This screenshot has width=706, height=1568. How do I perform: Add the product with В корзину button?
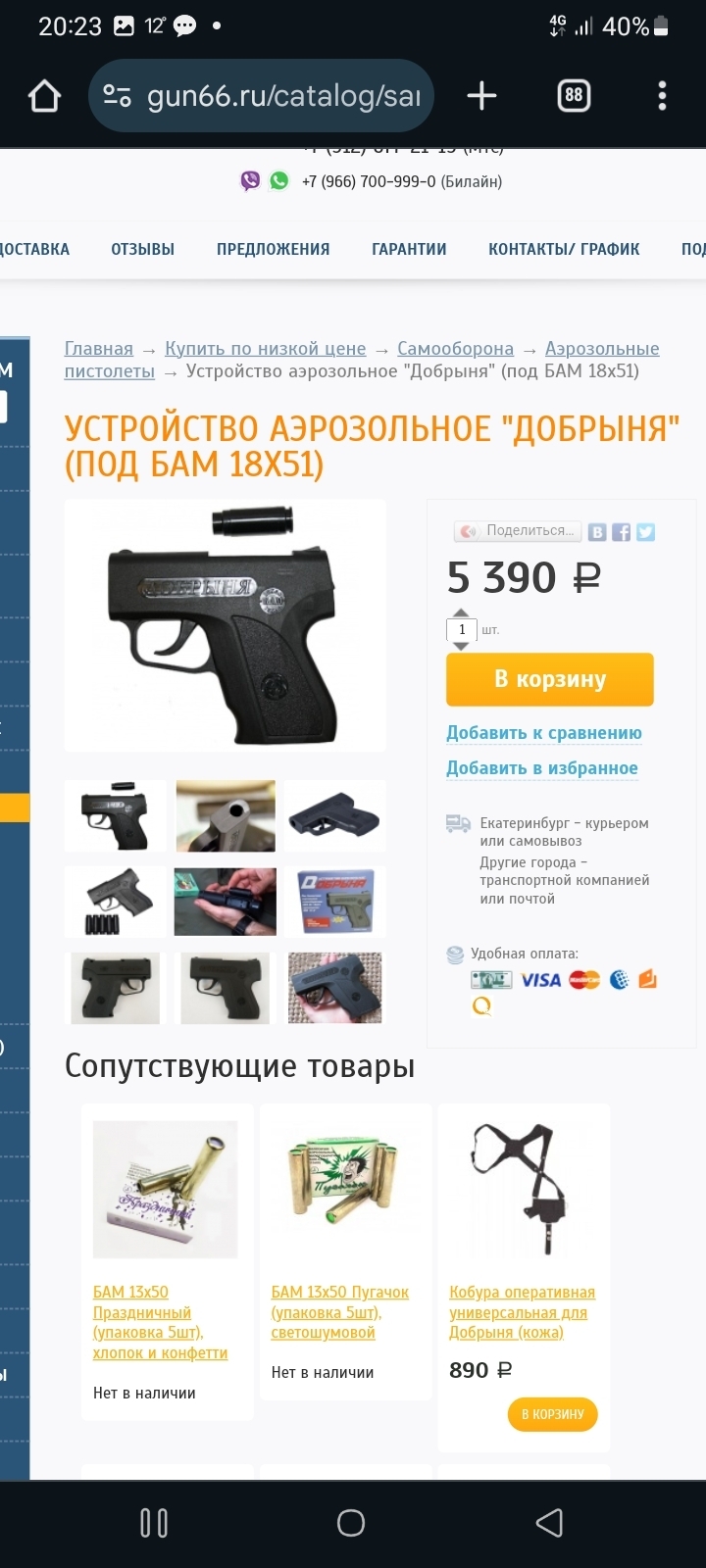point(549,679)
